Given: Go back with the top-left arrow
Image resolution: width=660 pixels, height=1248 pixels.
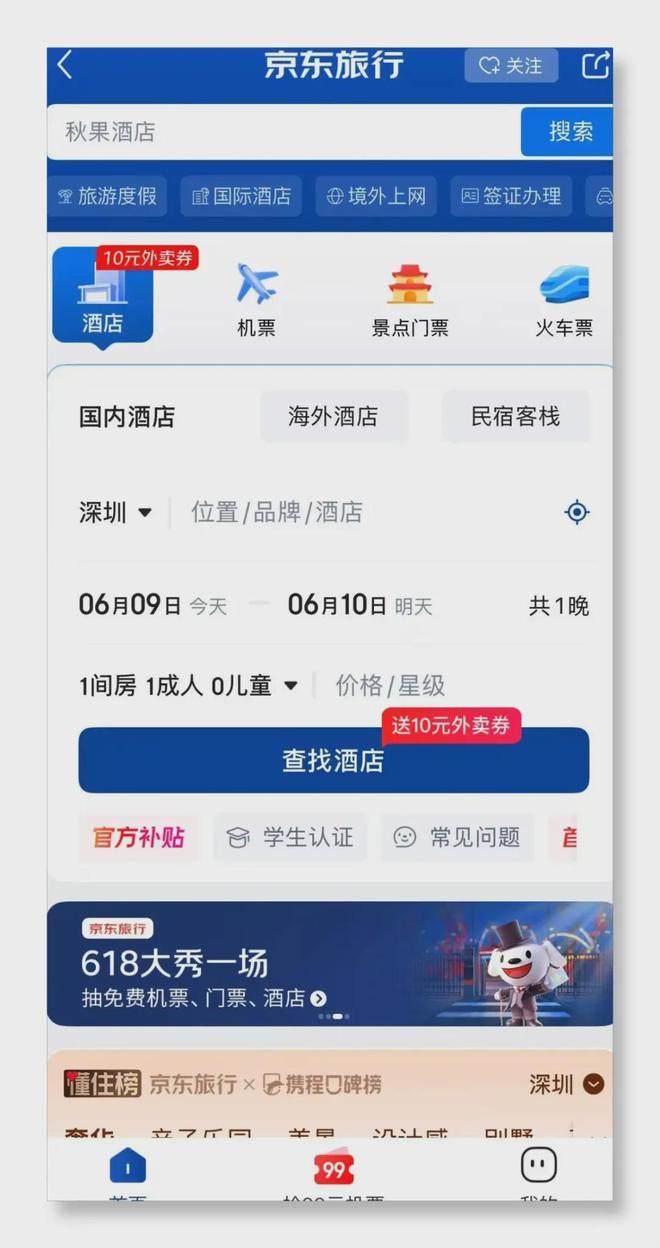Looking at the screenshot, I should [x=66, y=65].
